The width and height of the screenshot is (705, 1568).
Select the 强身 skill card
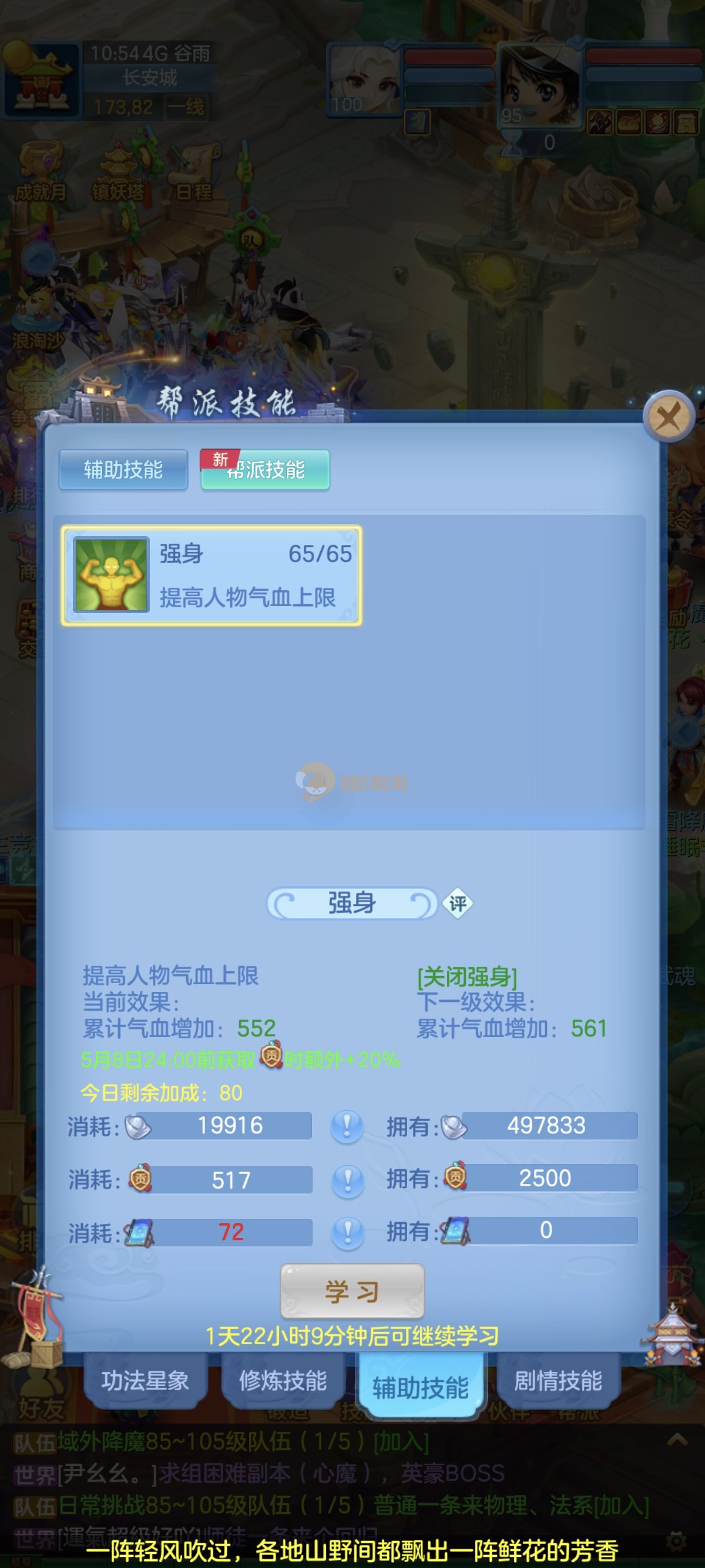click(212, 575)
